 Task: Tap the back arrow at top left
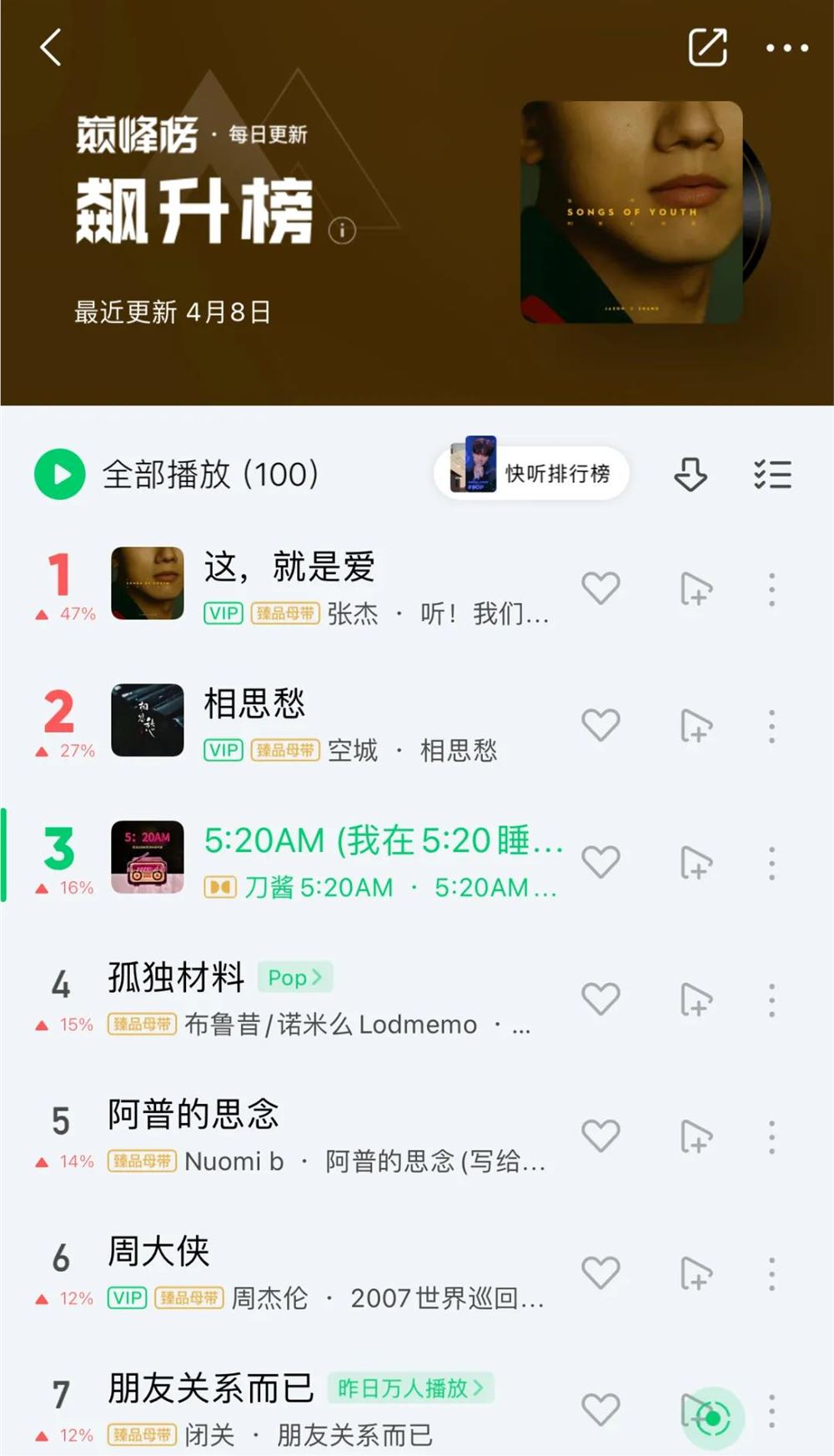pos(50,48)
